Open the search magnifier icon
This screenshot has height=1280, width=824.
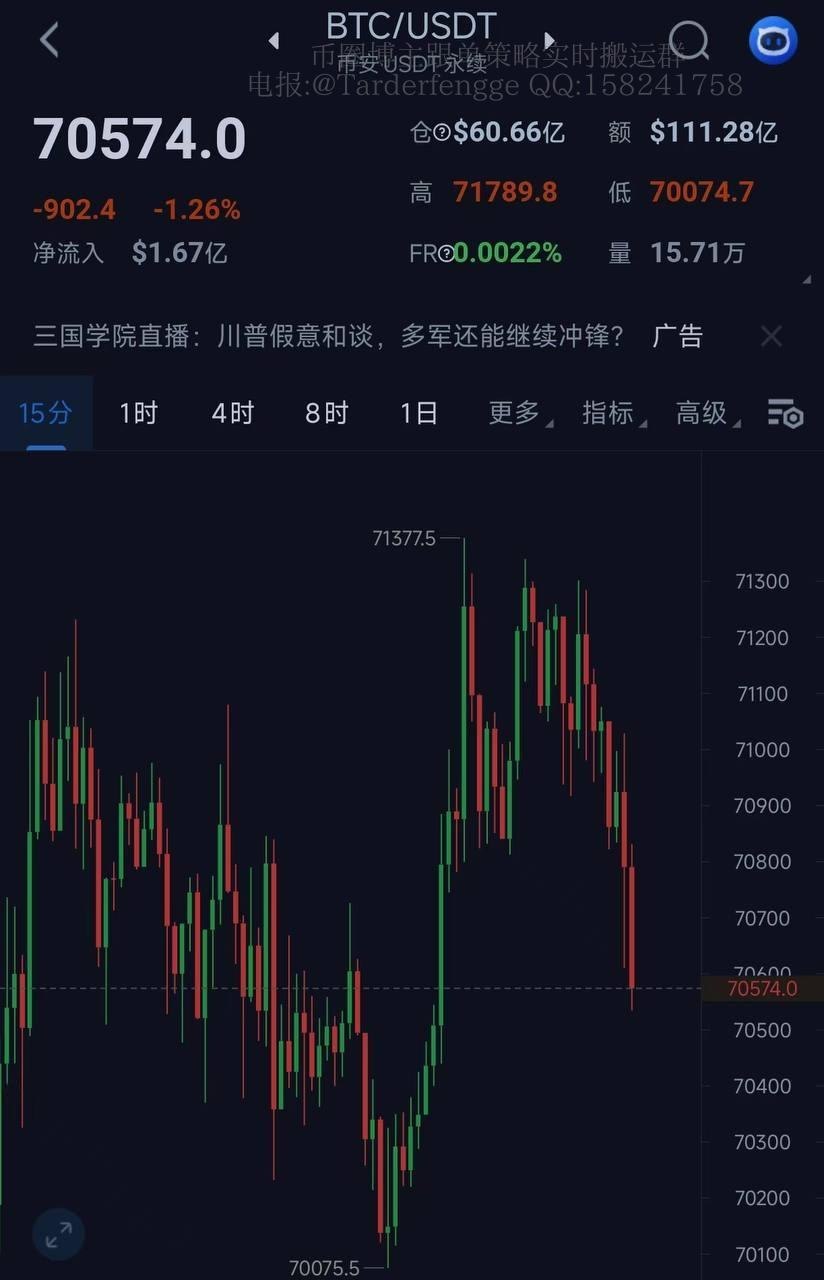(x=689, y=41)
